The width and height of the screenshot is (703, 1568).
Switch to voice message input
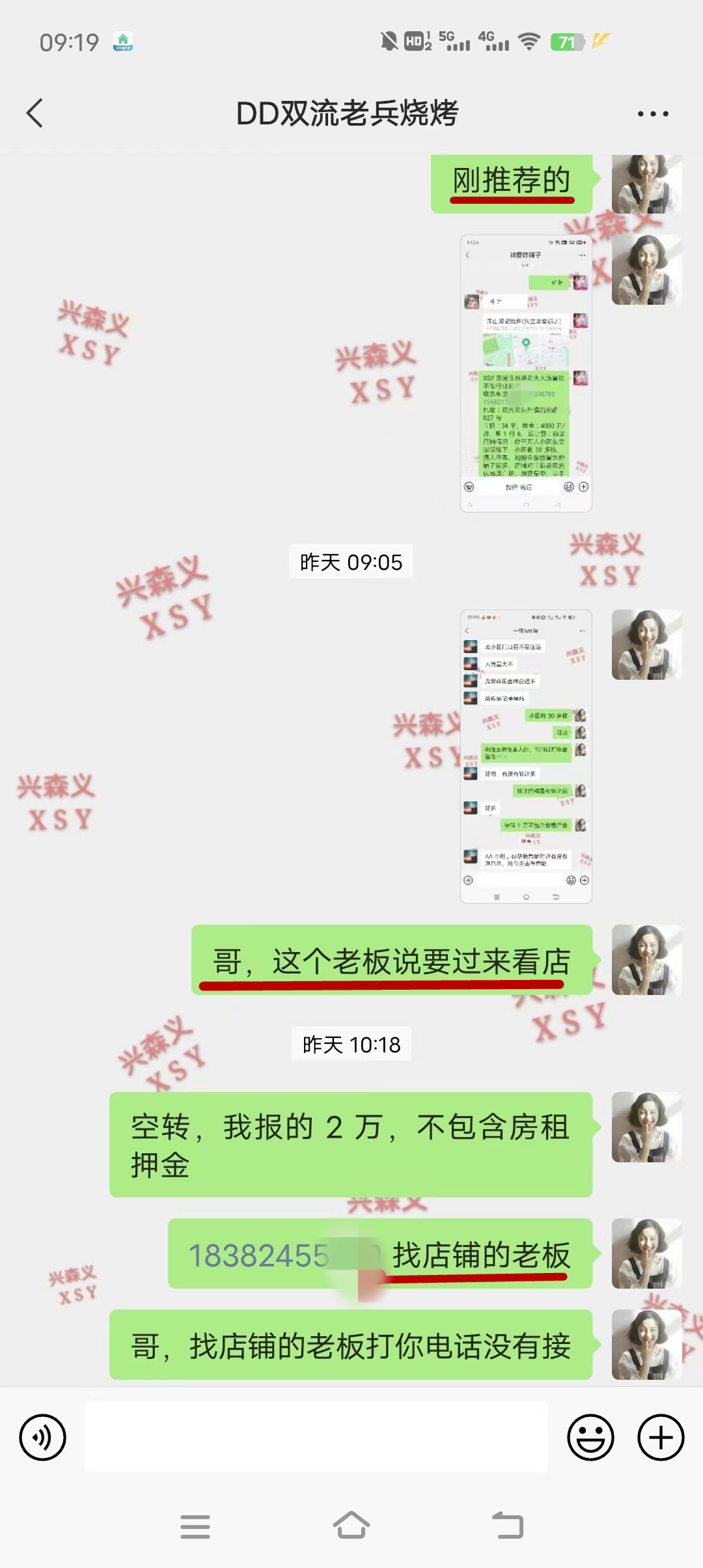click(43, 1437)
